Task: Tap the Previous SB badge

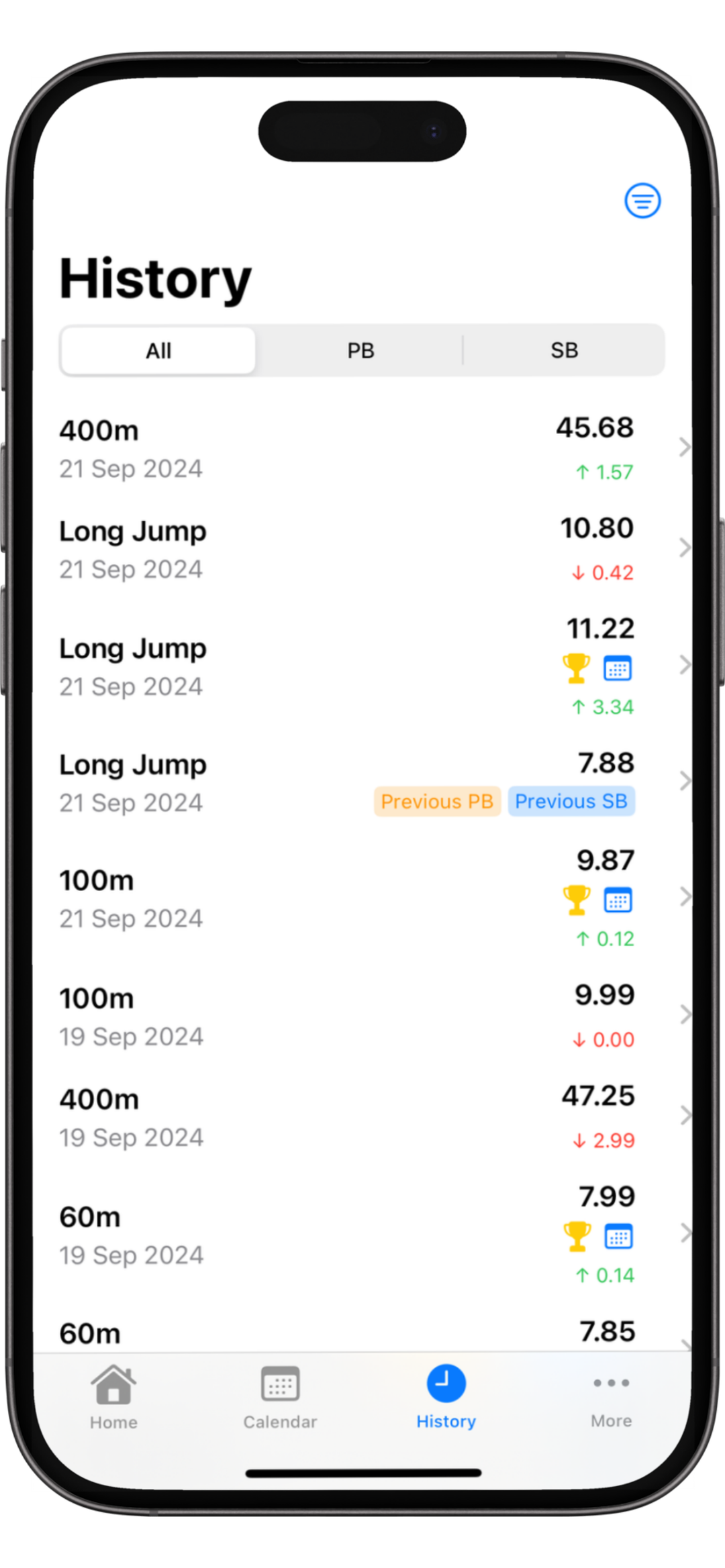Action: click(x=571, y=801)
